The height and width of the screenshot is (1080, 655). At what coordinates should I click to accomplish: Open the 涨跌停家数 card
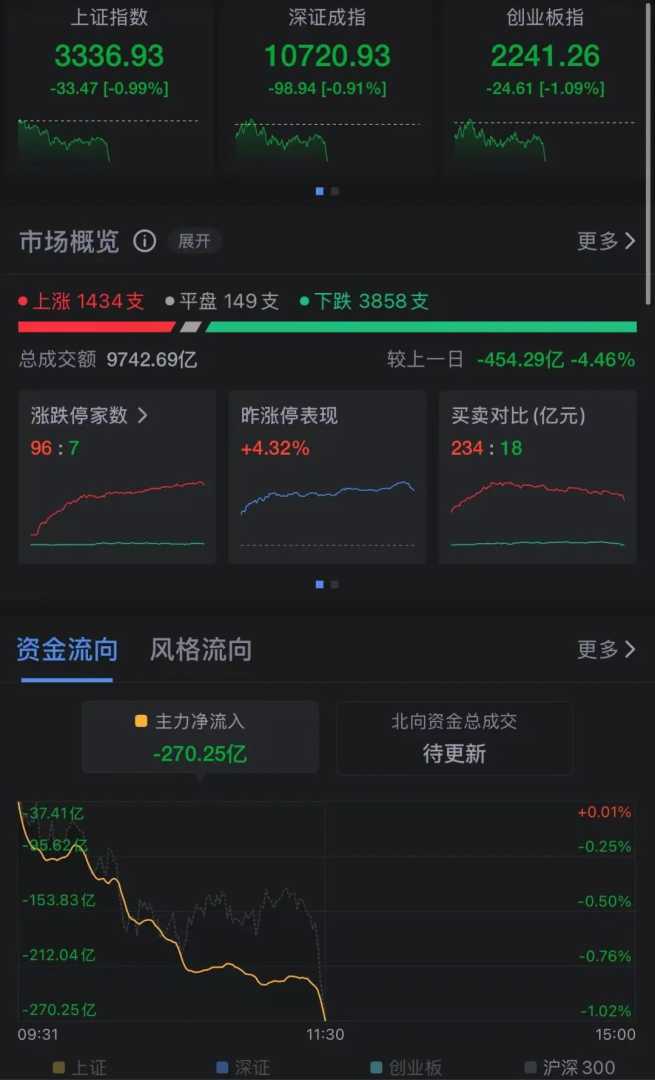pos(117,477)
